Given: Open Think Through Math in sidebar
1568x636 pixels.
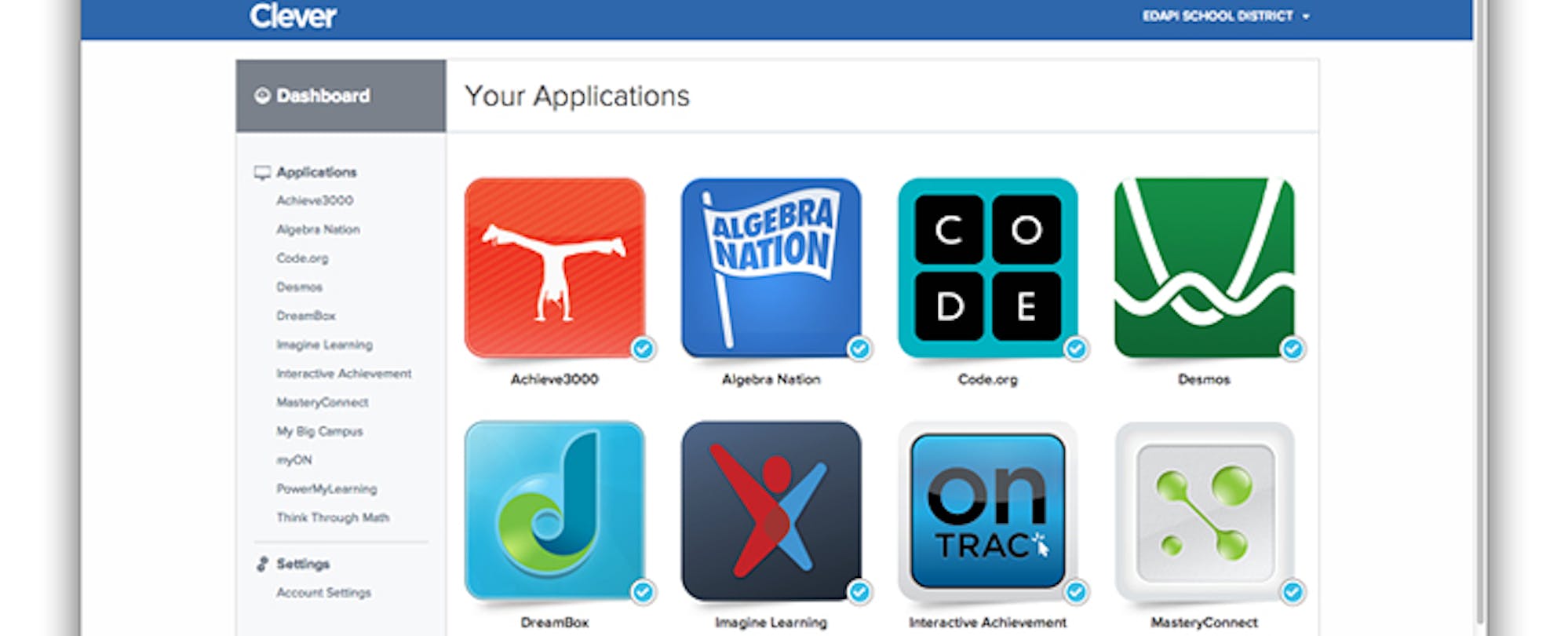Looking at the screenshot, I should tap(333, 517).
